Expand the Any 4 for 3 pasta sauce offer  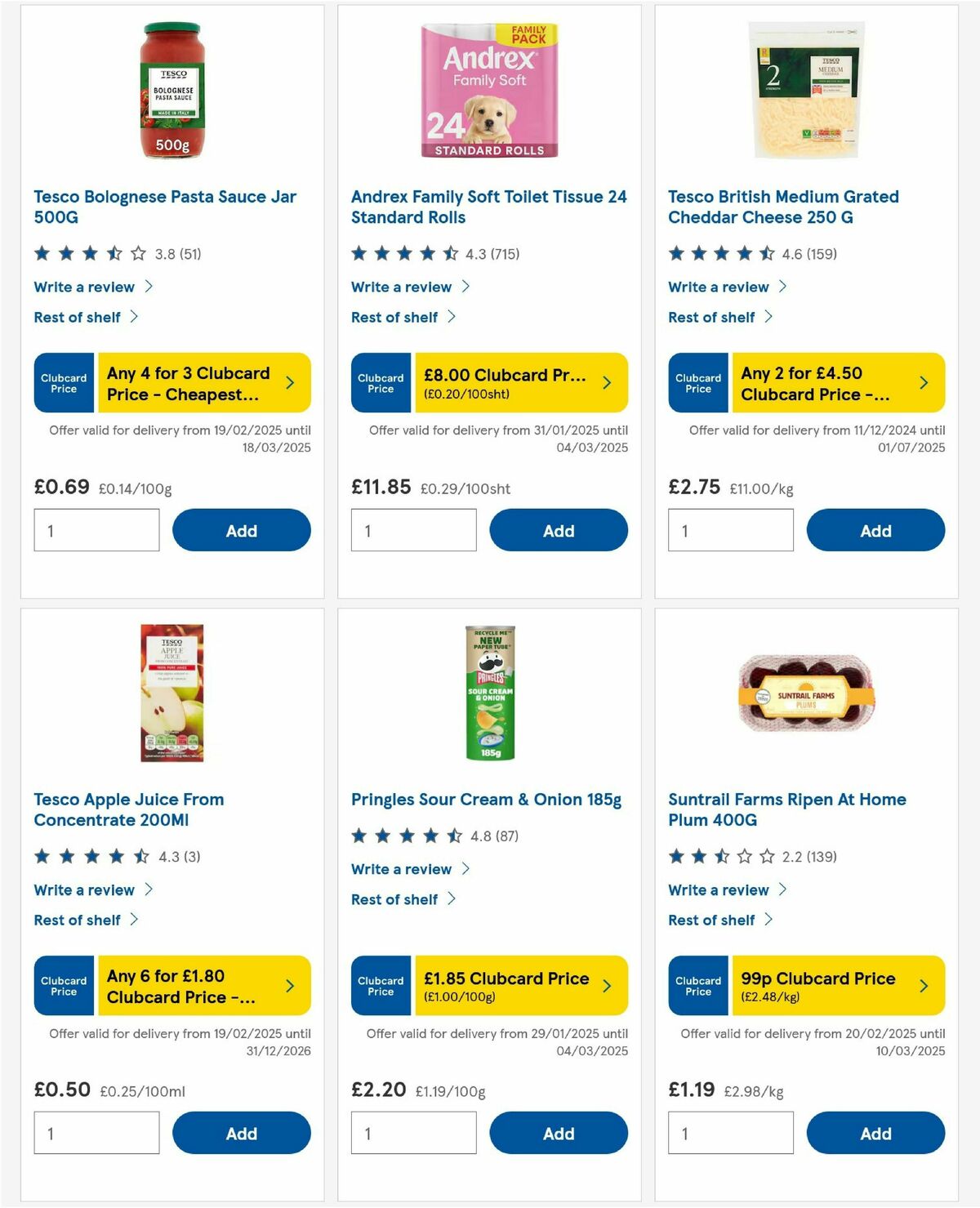203,382
